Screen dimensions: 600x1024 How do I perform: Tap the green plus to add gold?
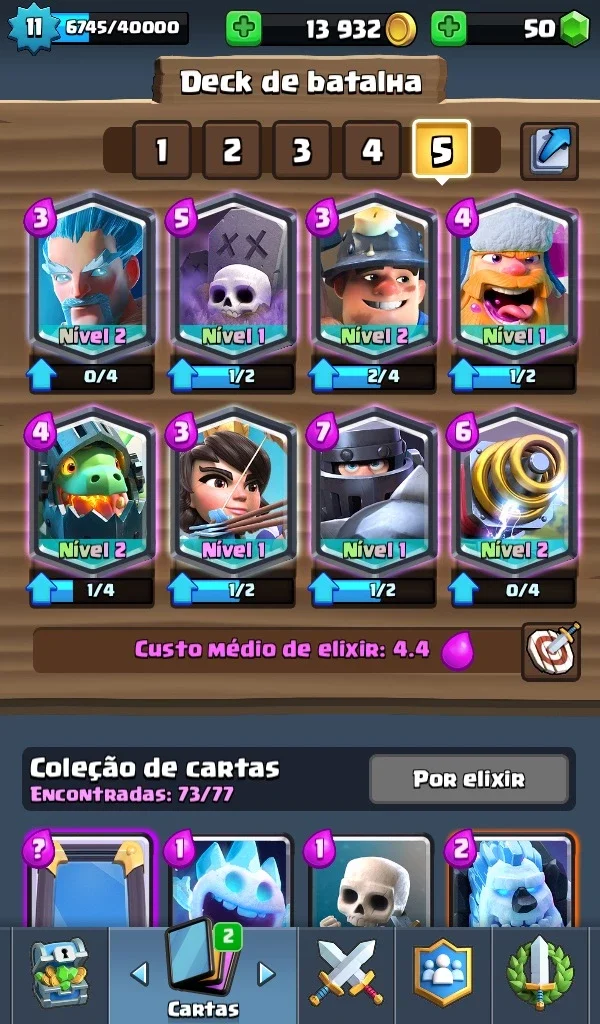pos(244,28)
